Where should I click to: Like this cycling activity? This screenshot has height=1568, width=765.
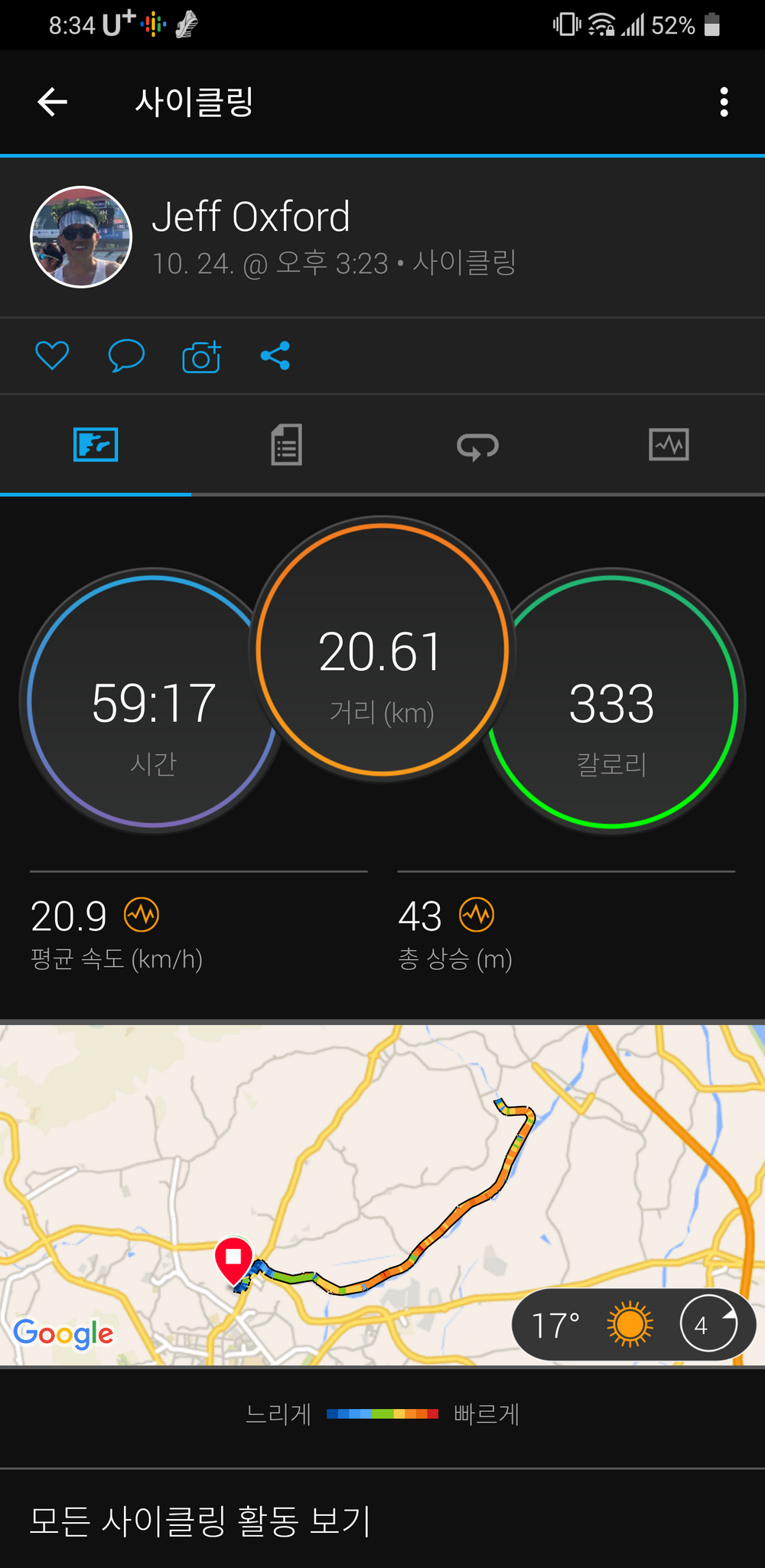coord(52,356)
